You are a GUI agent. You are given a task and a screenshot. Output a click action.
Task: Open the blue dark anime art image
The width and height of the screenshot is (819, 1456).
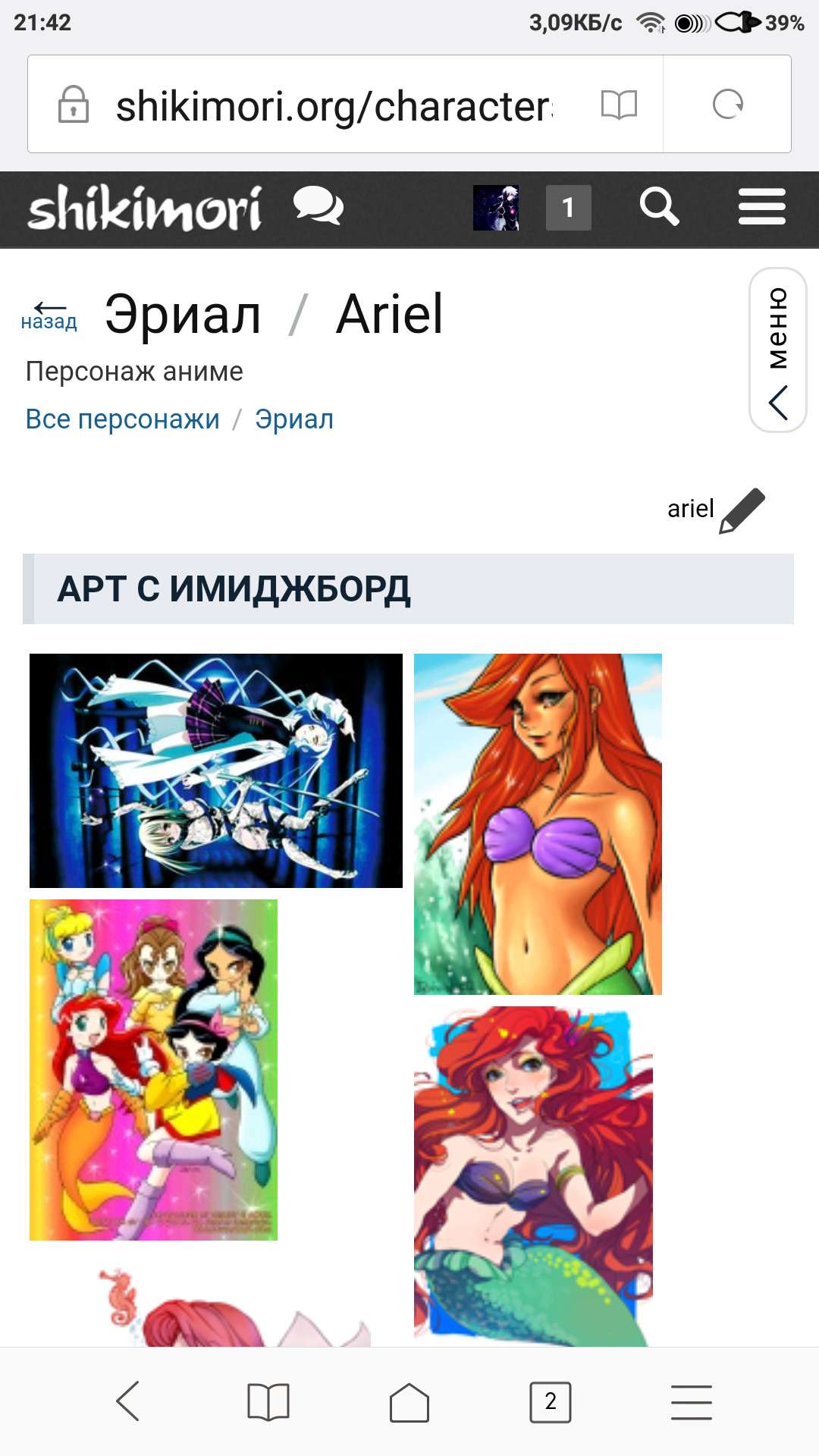coord(216,770)
